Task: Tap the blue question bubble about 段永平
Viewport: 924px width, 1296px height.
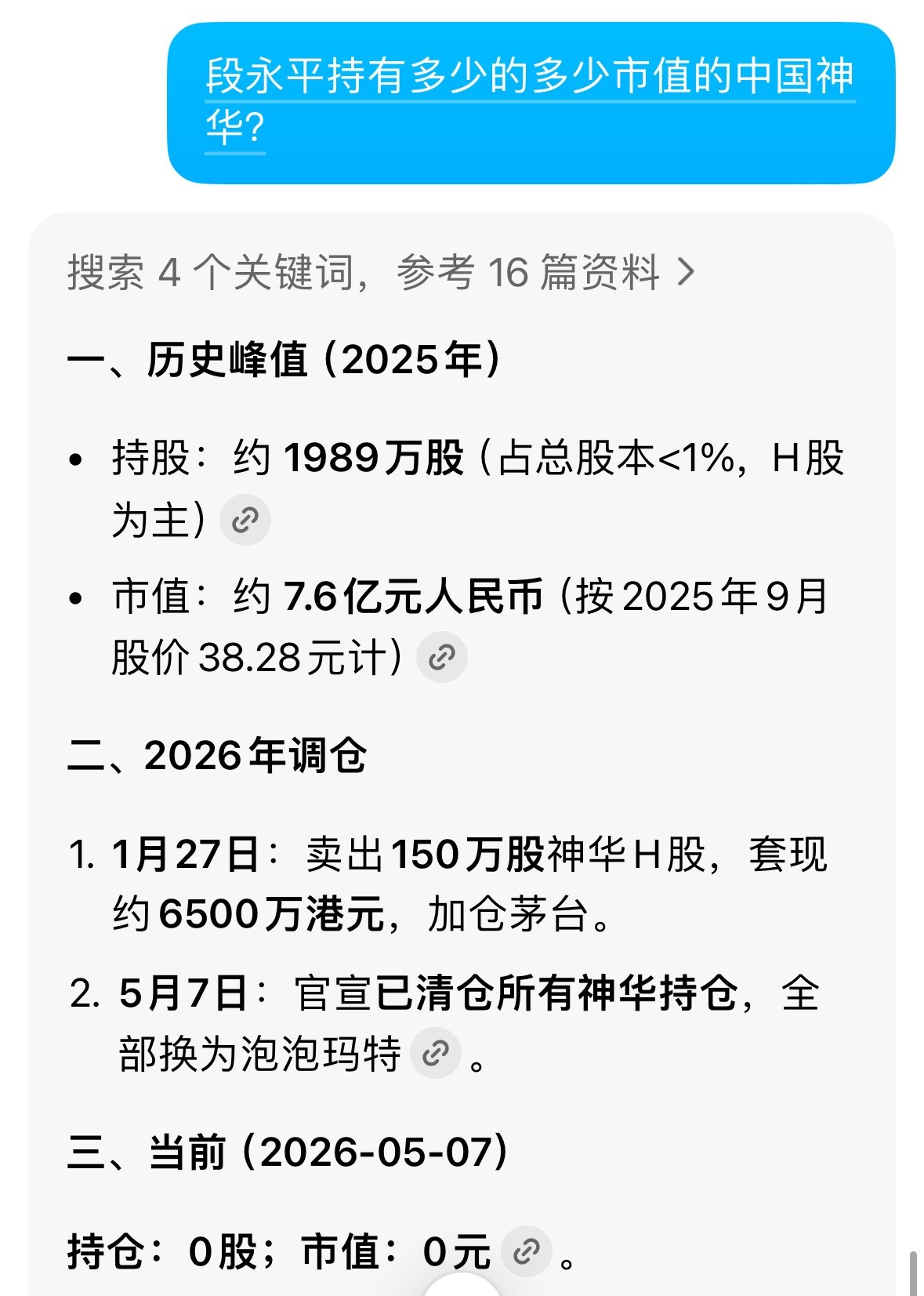Action: [x=531, y=103]
